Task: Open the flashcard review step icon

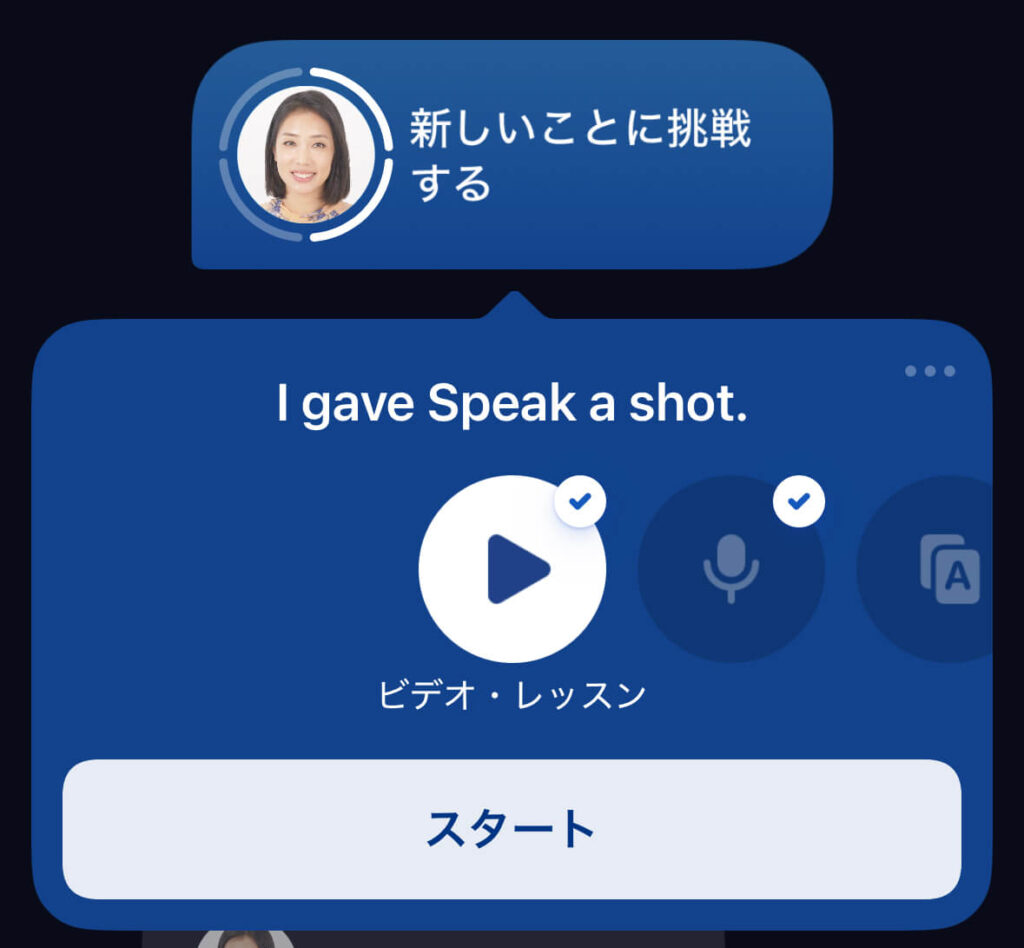Action: click(946, 570)
